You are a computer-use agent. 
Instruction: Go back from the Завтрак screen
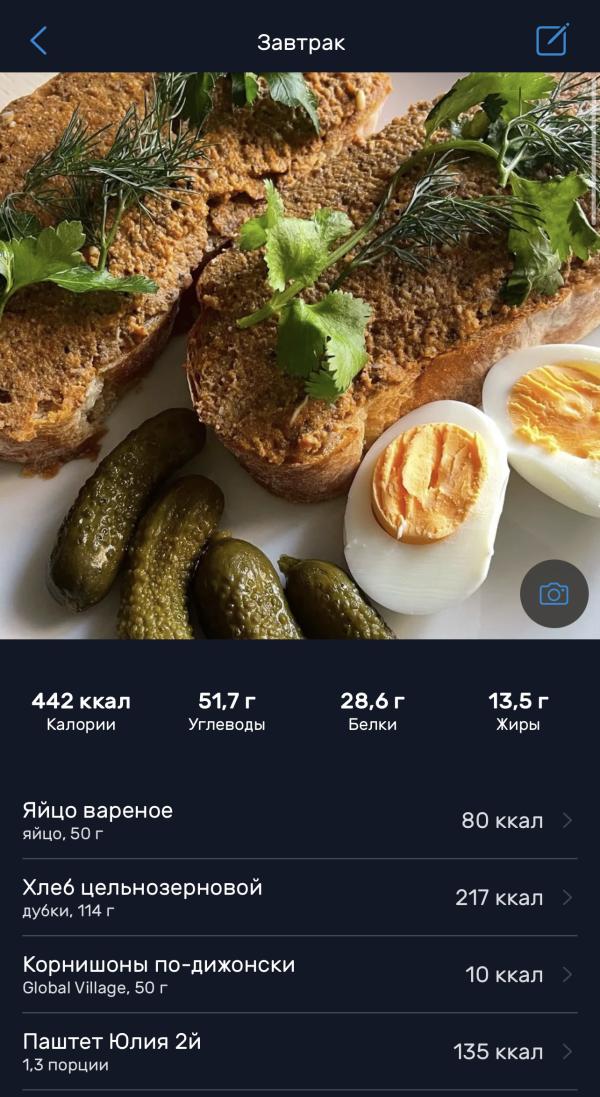click(x=39, y=41)
